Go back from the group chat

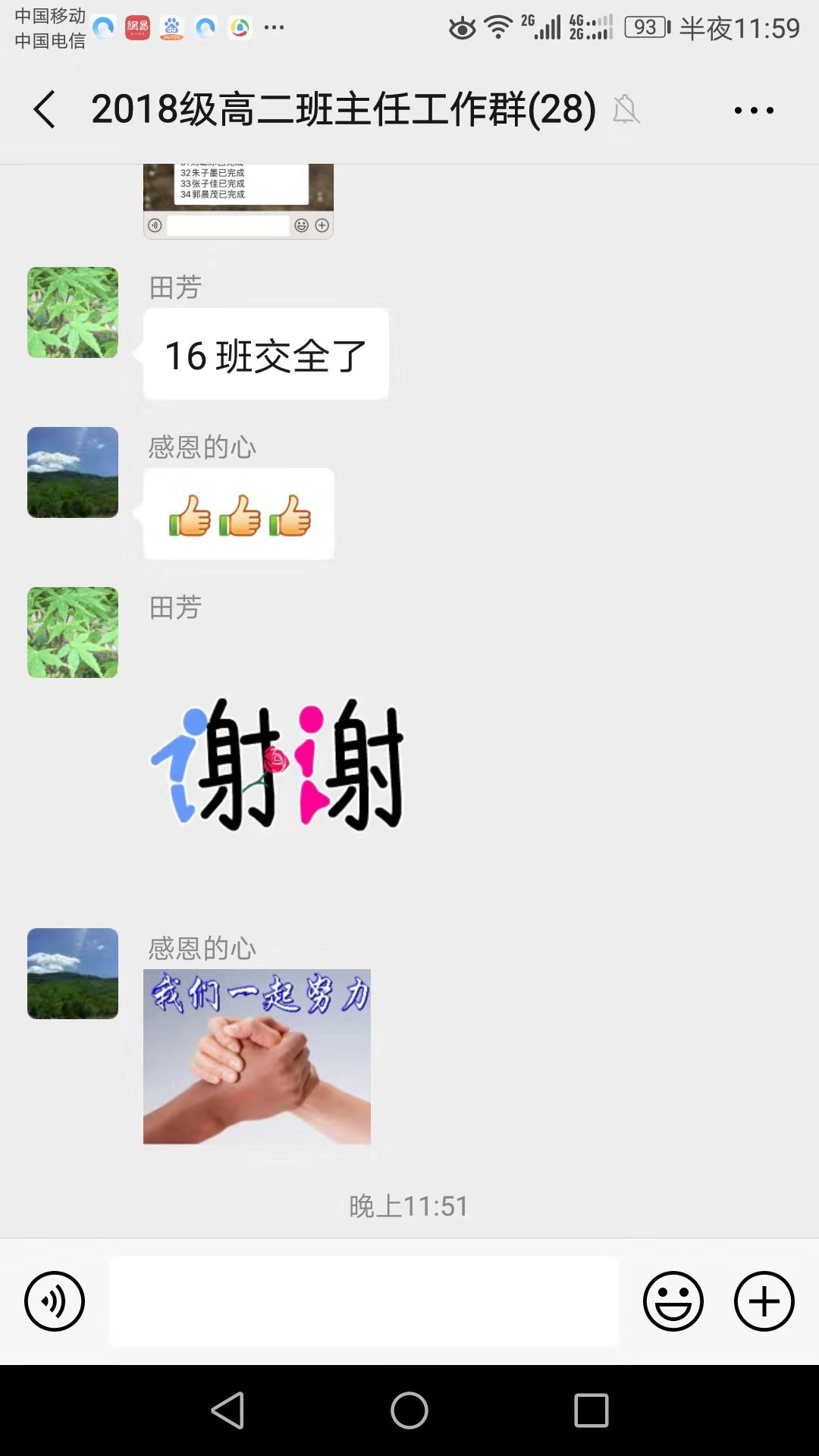(45, 110)
